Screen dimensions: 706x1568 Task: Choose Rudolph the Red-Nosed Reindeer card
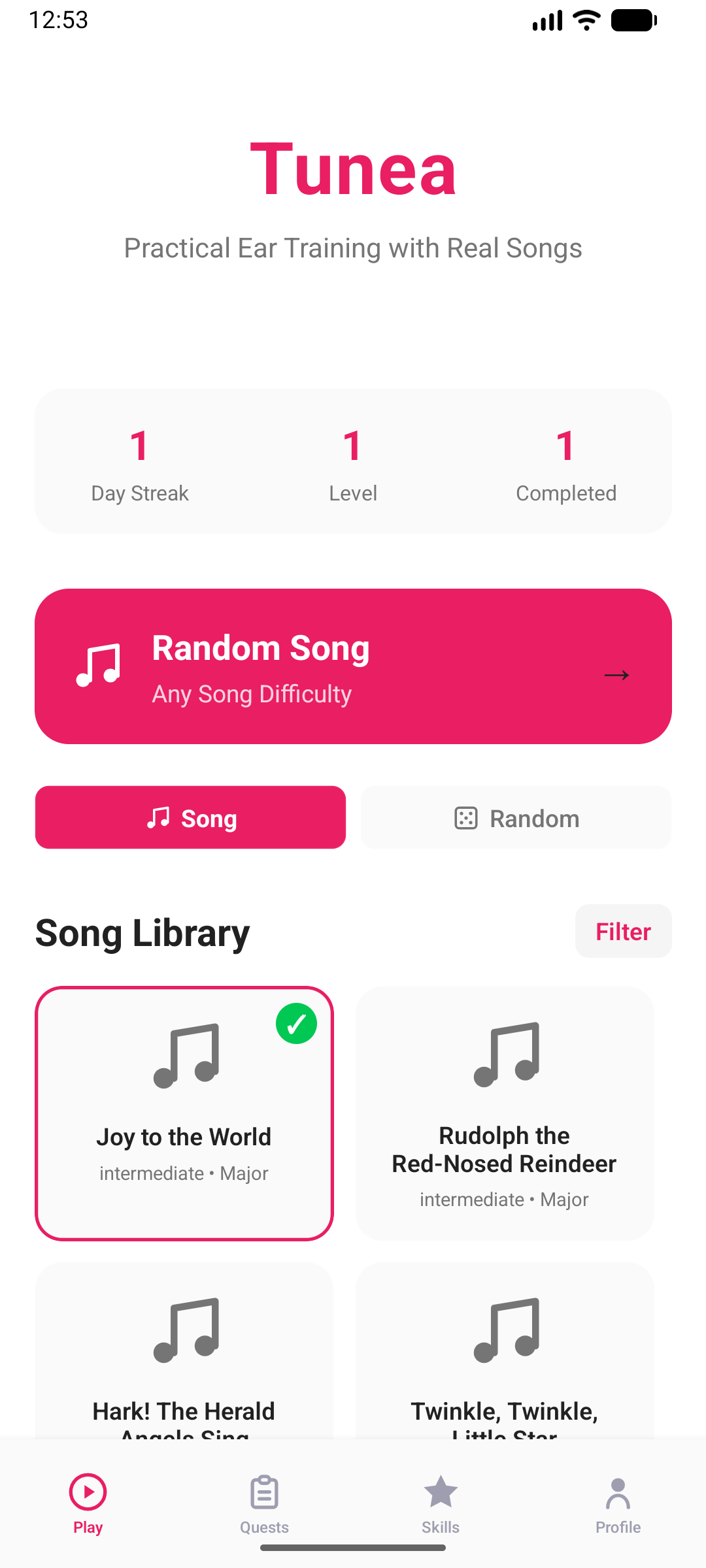click(505, 1113)
